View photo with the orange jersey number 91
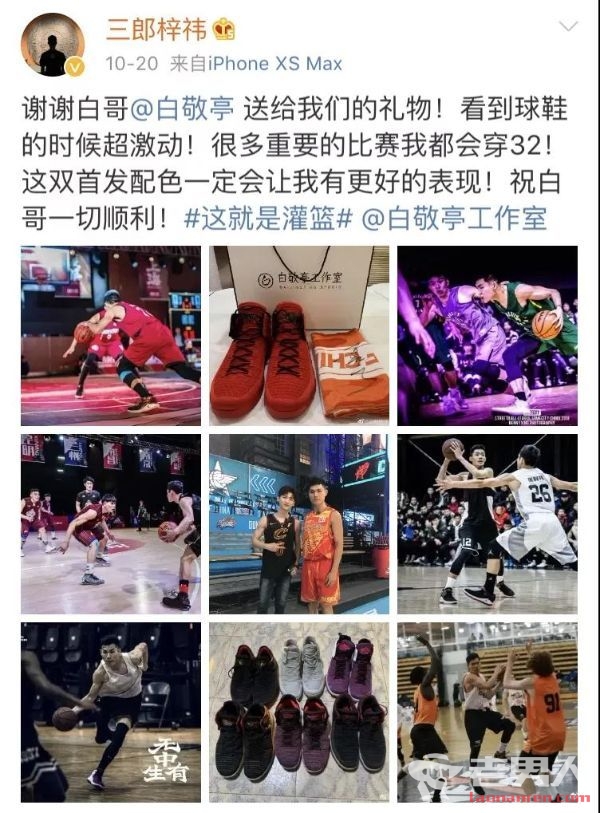 [487, 711]
